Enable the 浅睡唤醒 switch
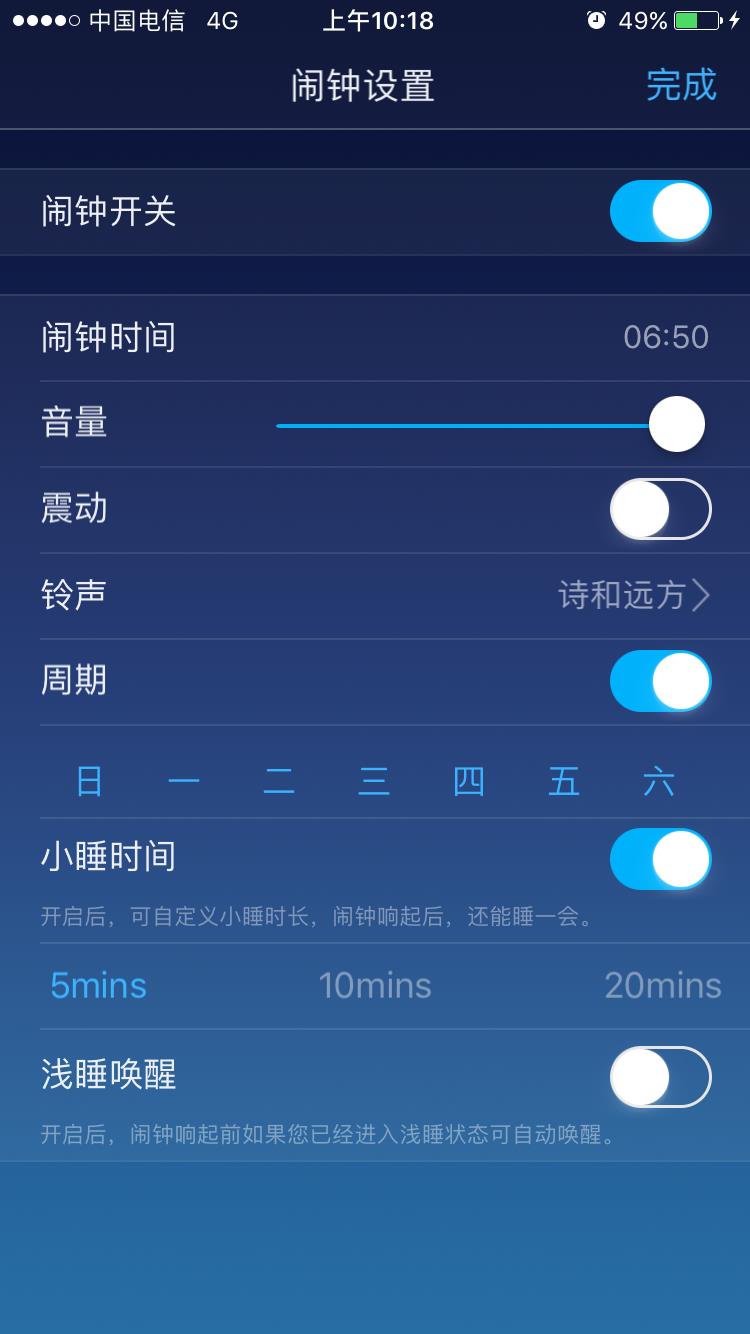This screenshot has height=1334, width=750. pos(660,1077)
